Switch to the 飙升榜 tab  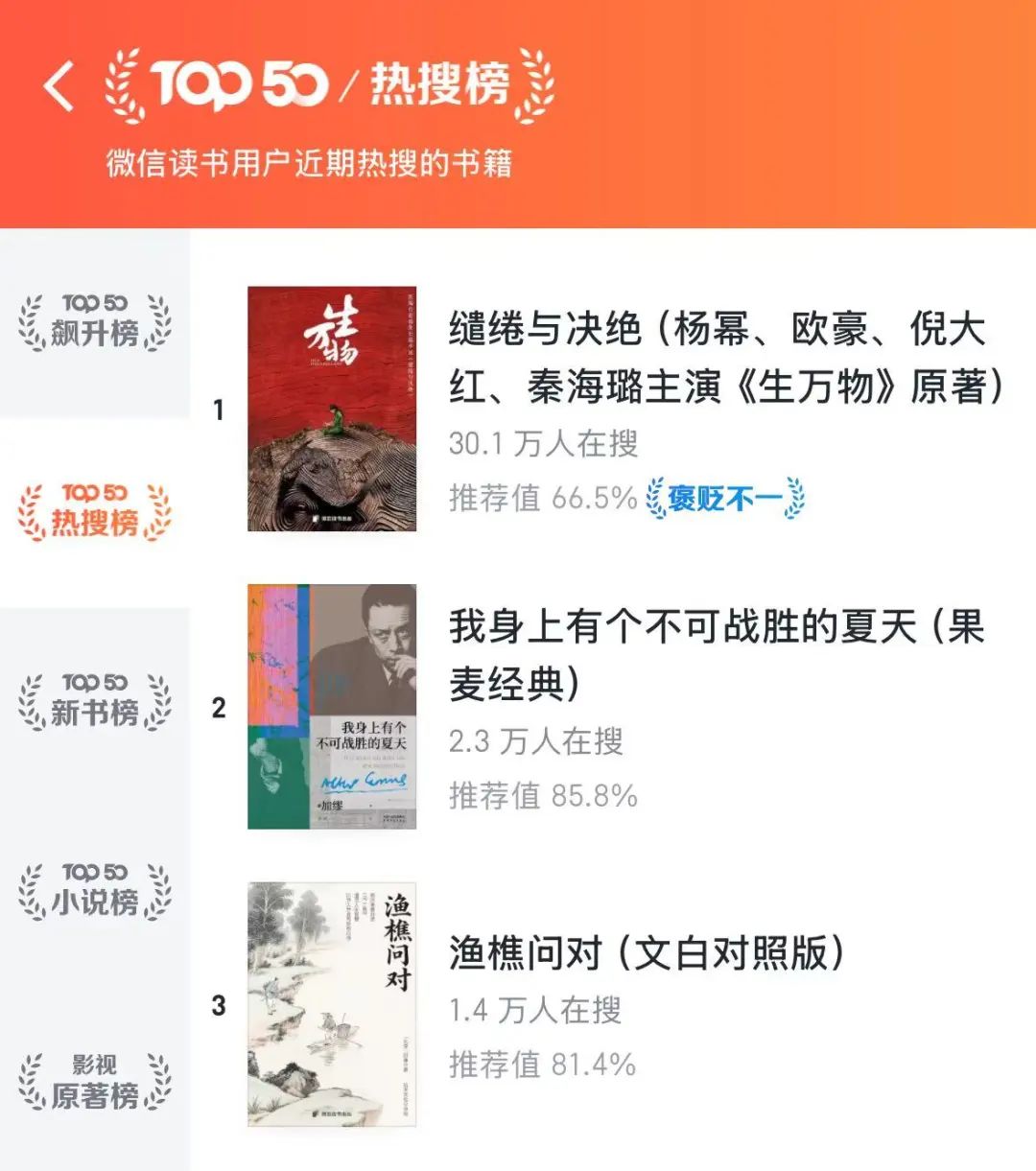tap(95, 322)
